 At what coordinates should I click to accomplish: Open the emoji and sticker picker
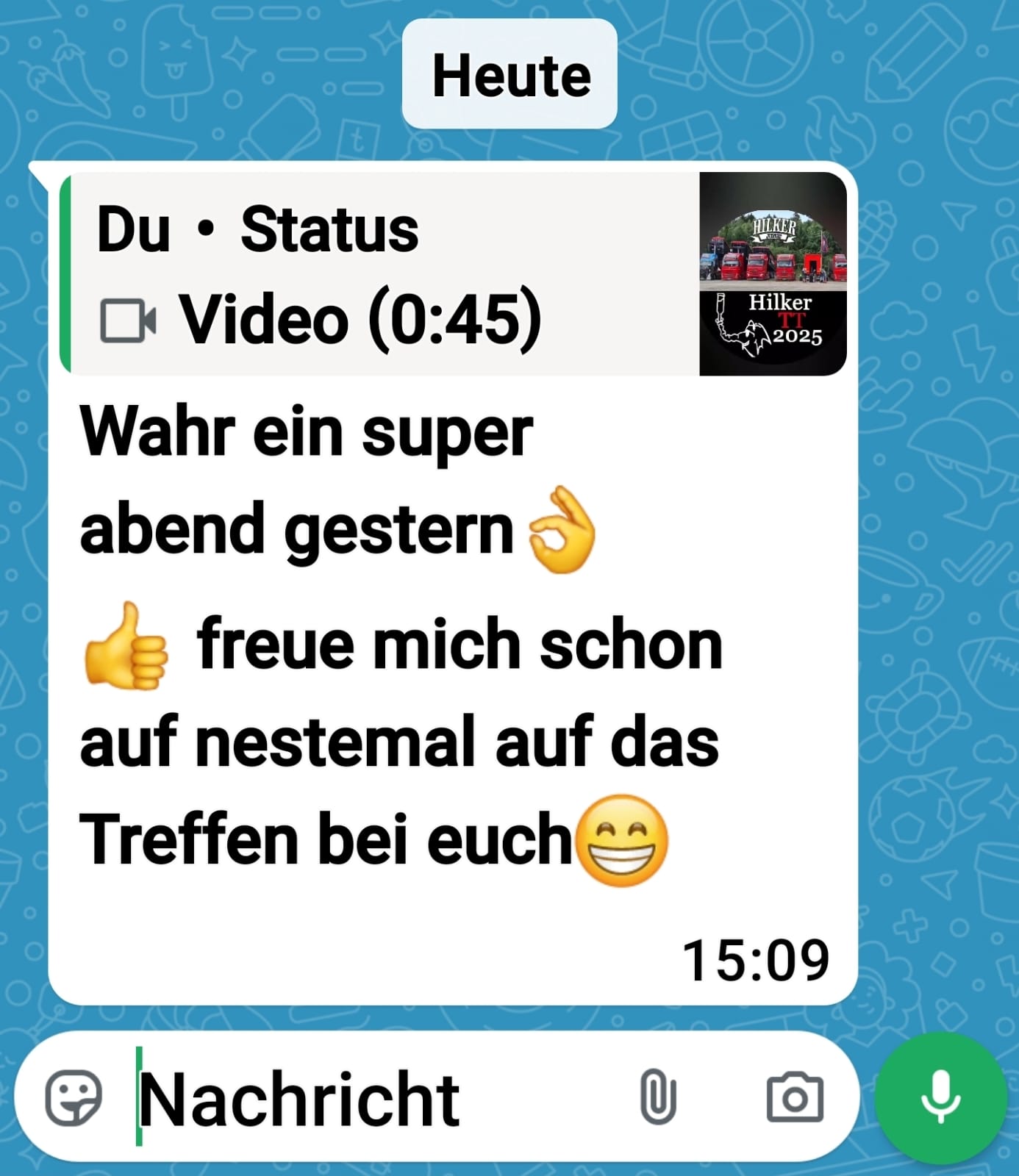73,1097
